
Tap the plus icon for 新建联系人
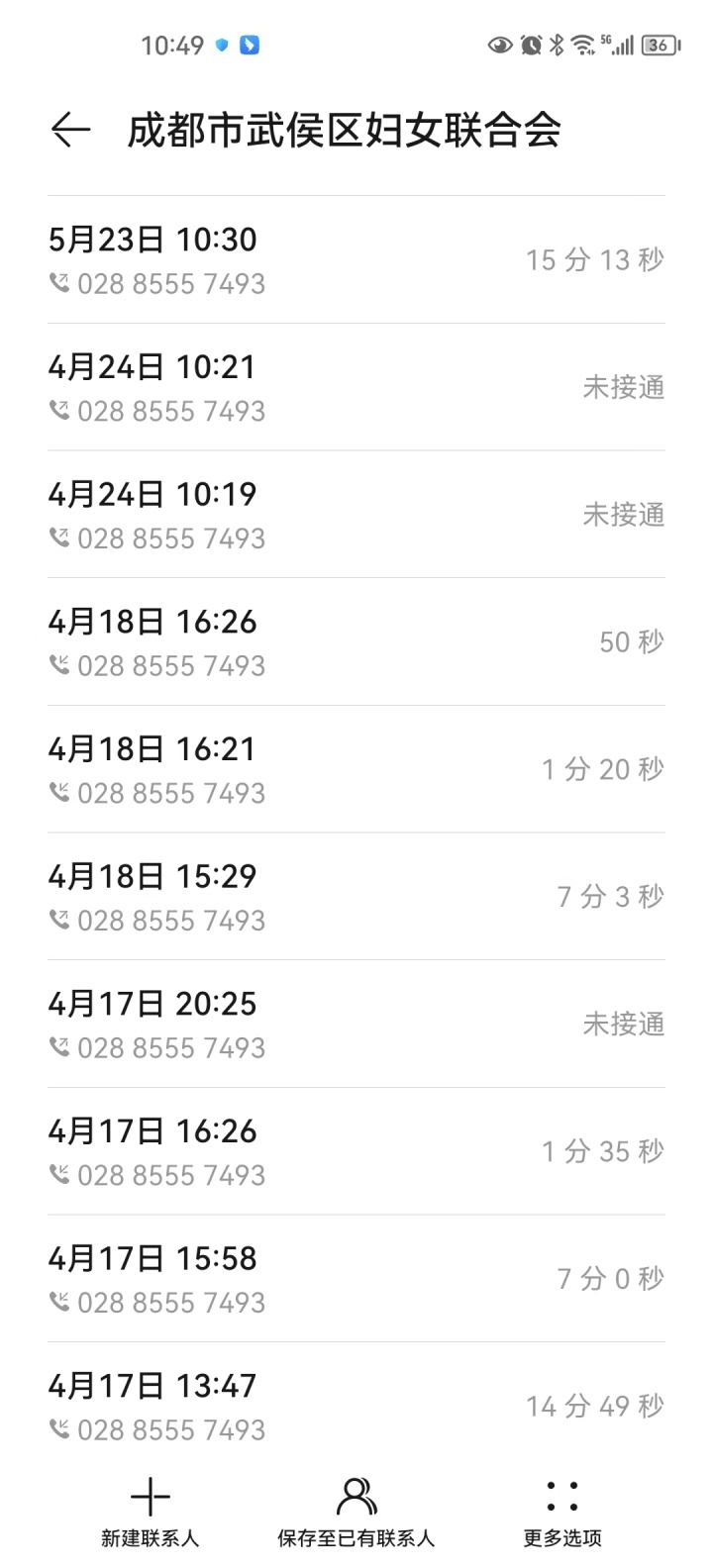click(150, 1498)
